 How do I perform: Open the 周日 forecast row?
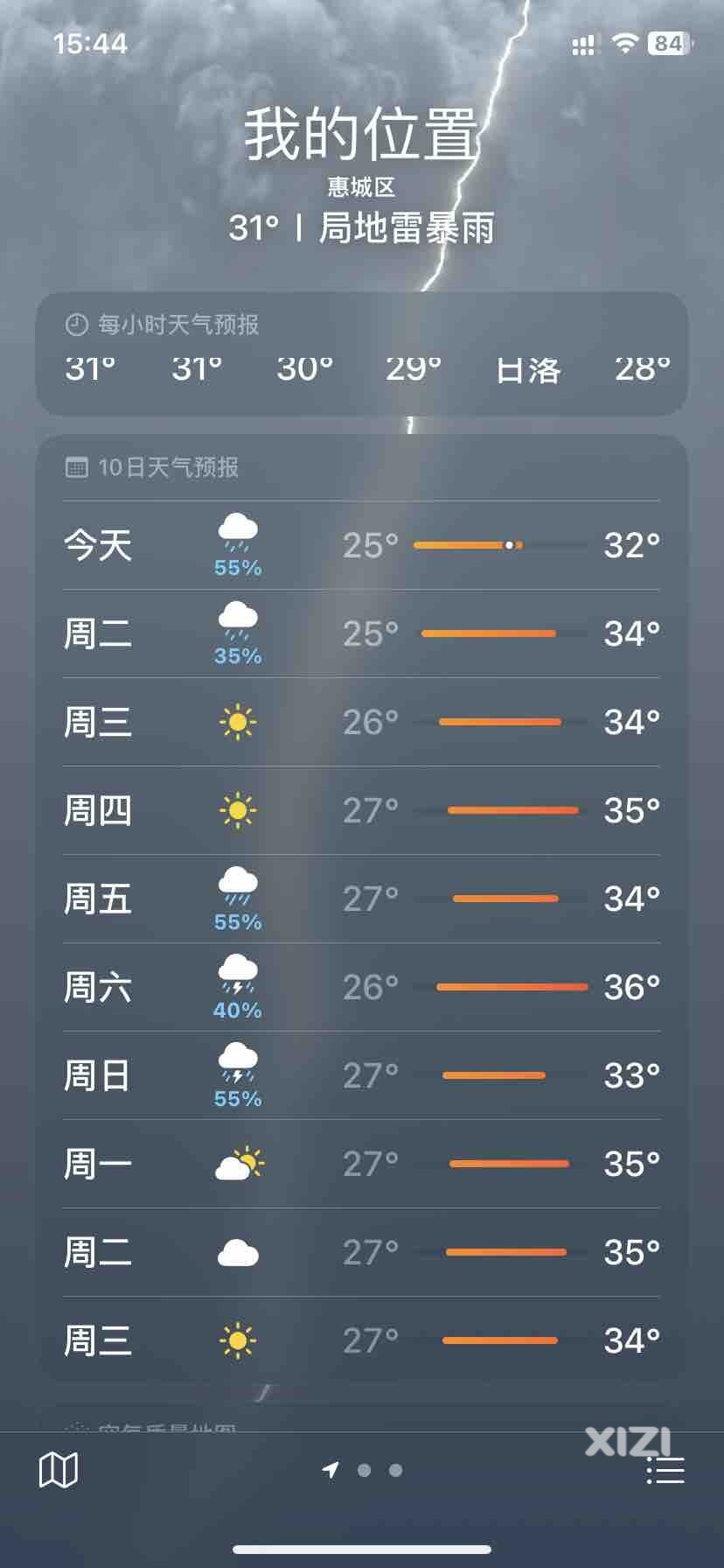coord(361,1075)
